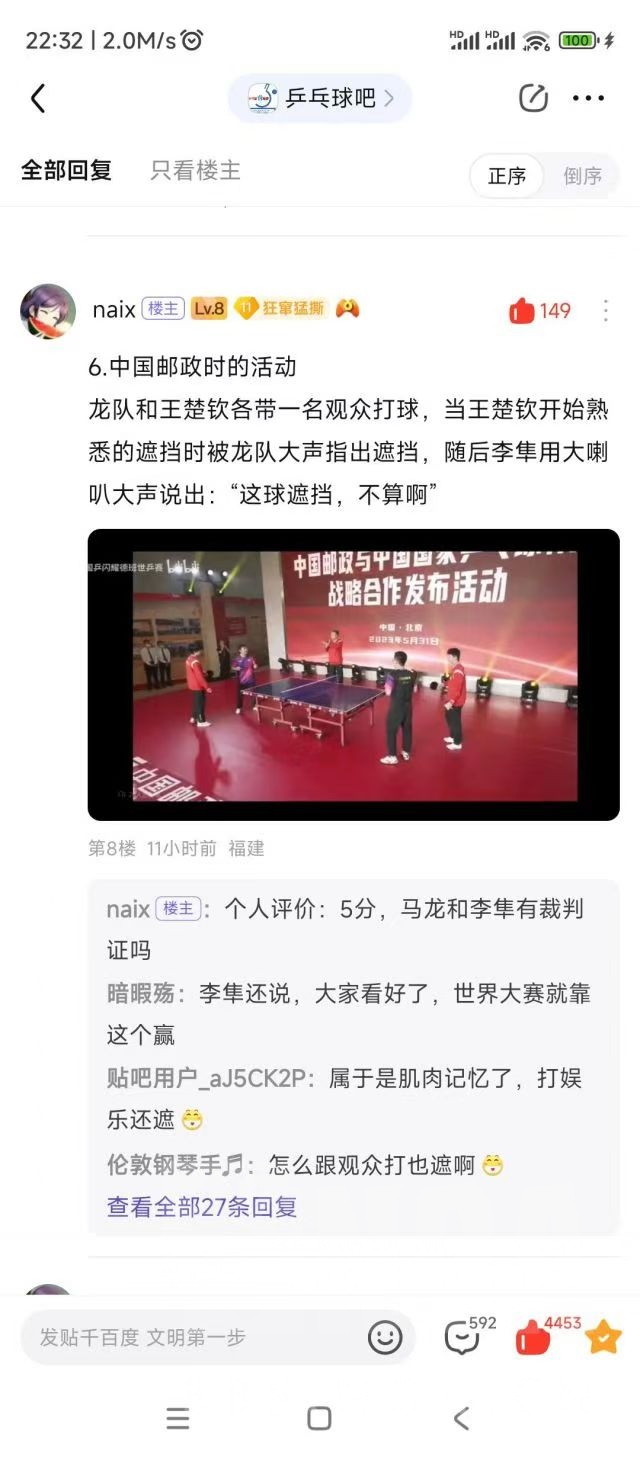View all 27 replies via 查看全部27条回复
This screenshot has width=640, height=1457.
coord(202,1207)
